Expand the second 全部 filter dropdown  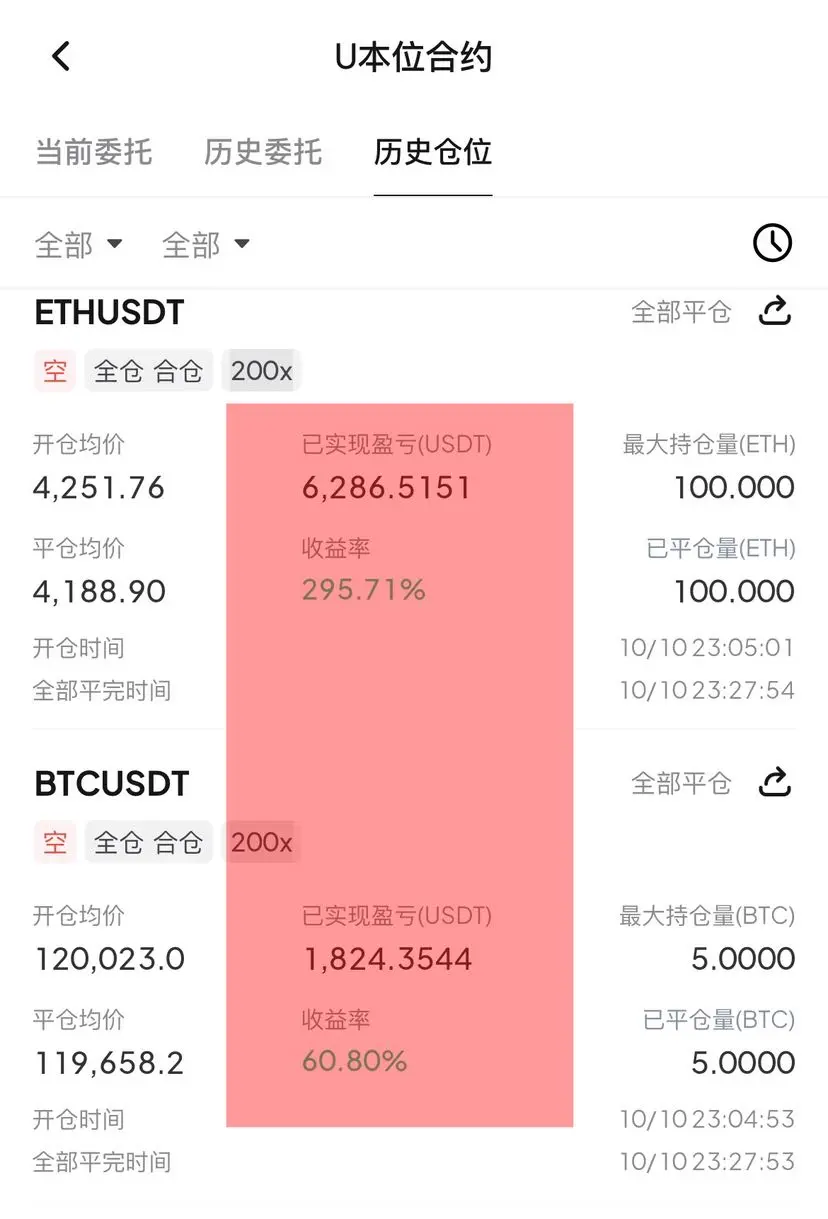pyautogui.click(x=206, y=244)
